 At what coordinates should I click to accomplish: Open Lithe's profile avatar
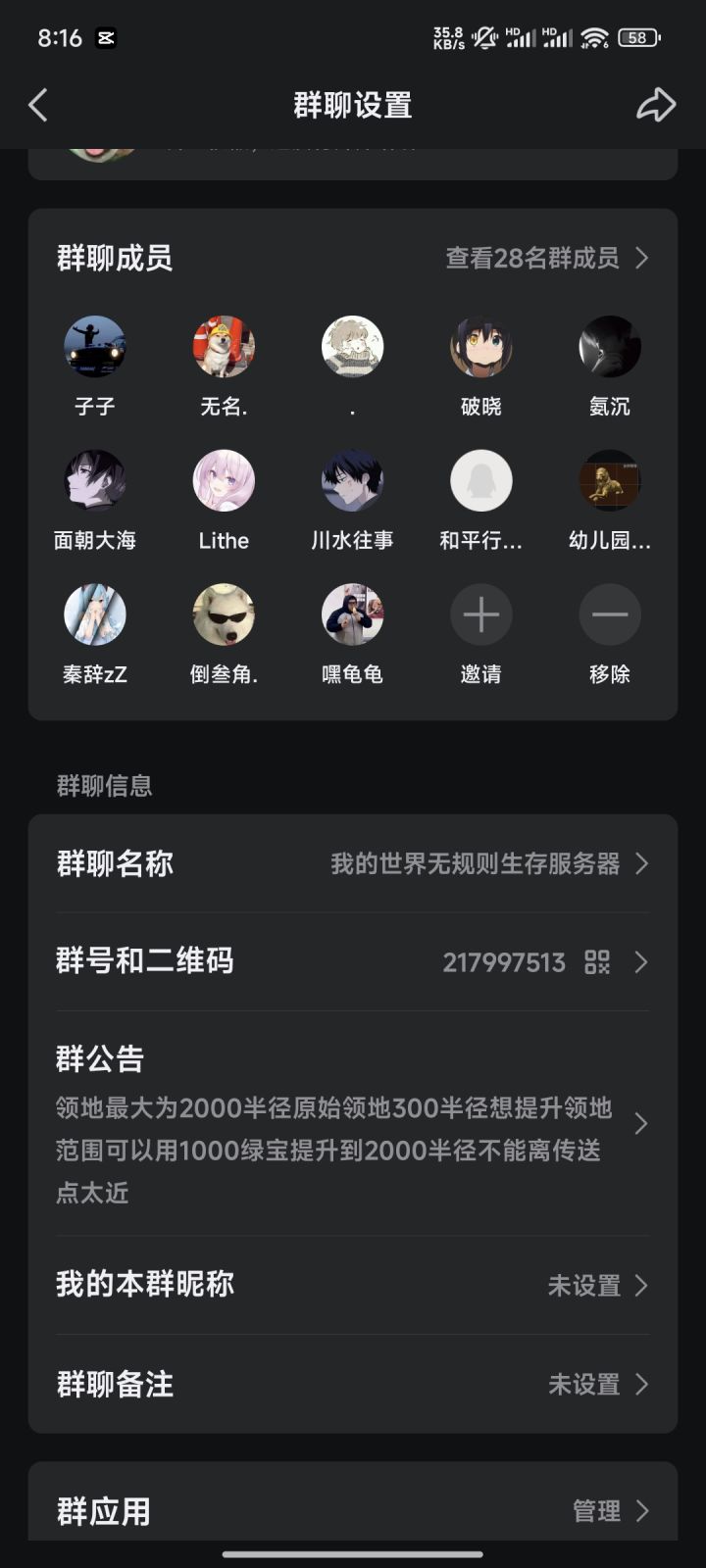224,480
